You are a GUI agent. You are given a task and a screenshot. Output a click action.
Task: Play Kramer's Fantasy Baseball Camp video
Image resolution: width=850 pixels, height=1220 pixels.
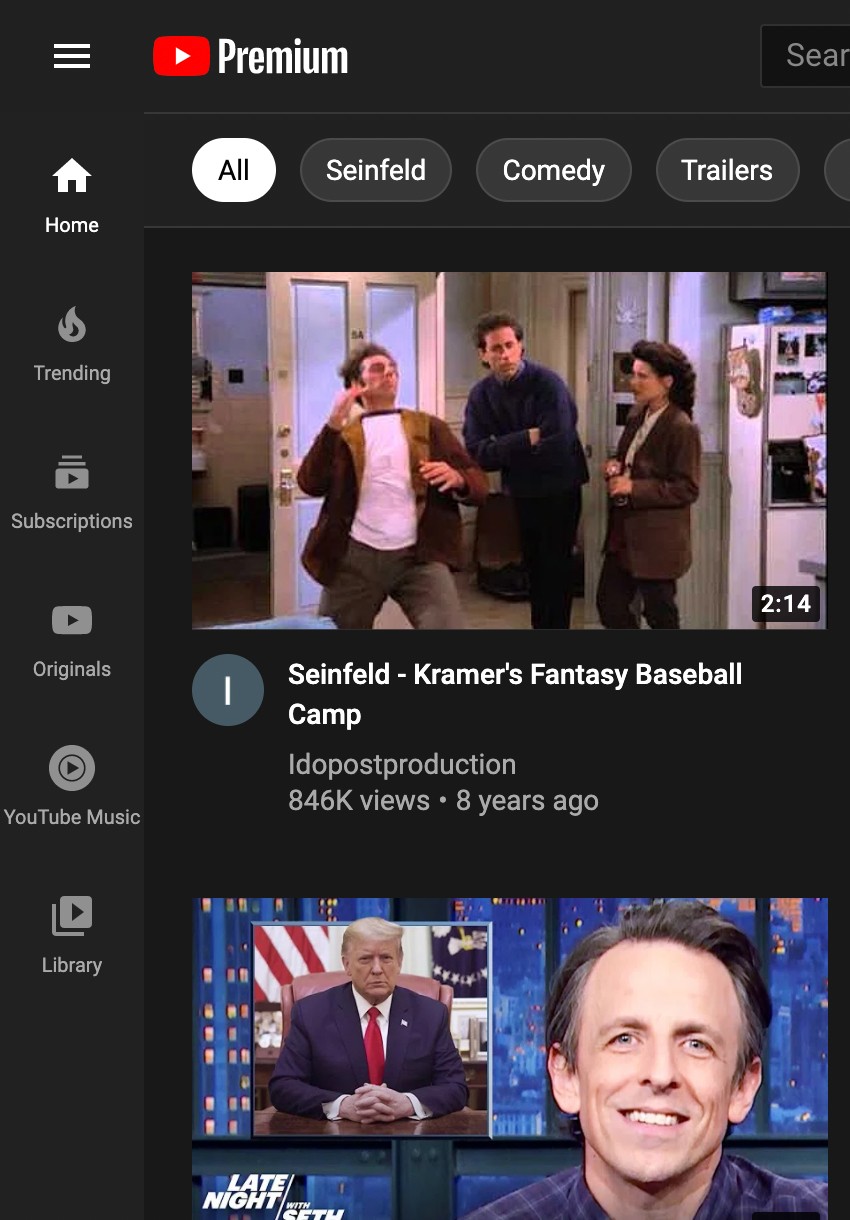coord(509,450)
